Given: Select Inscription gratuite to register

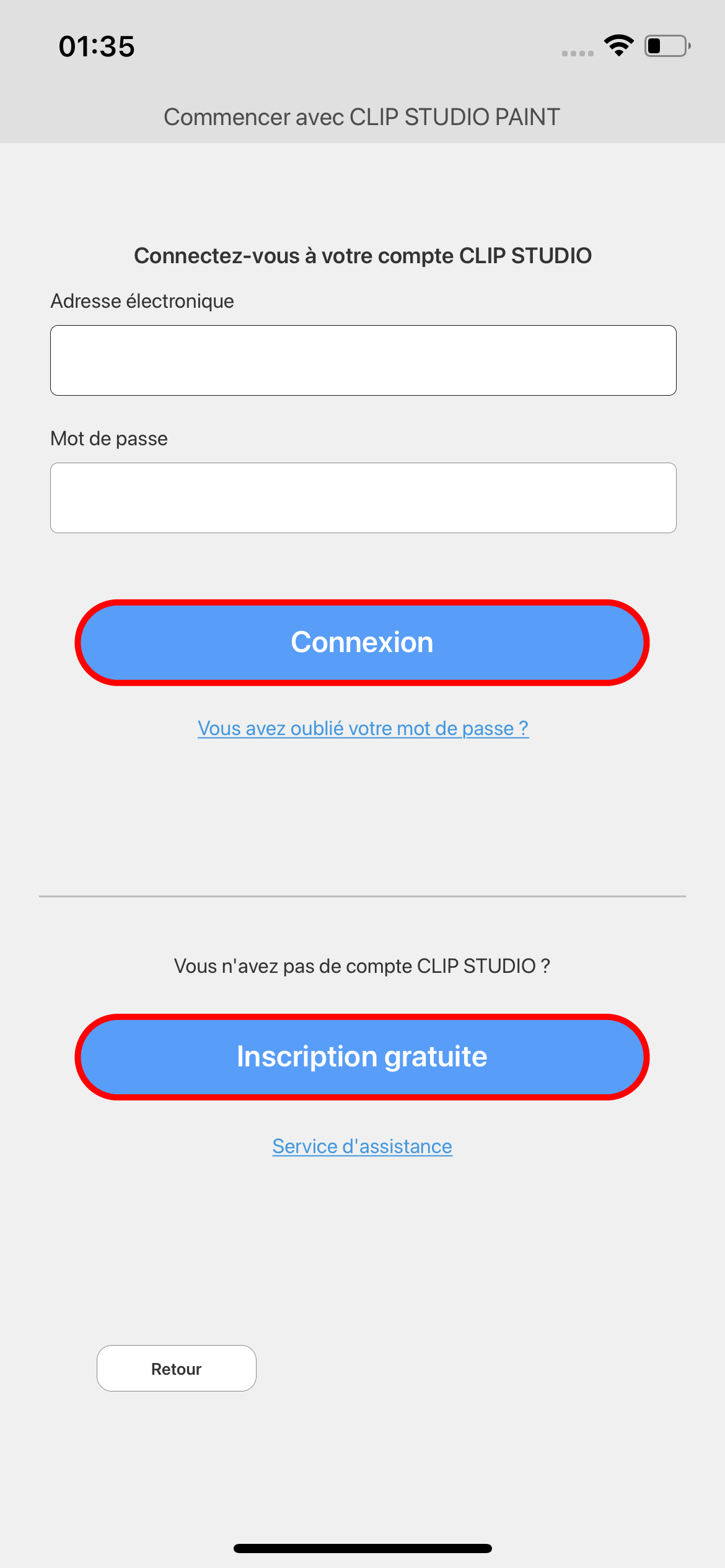Looking at the screenshot, I should 362,1057.
